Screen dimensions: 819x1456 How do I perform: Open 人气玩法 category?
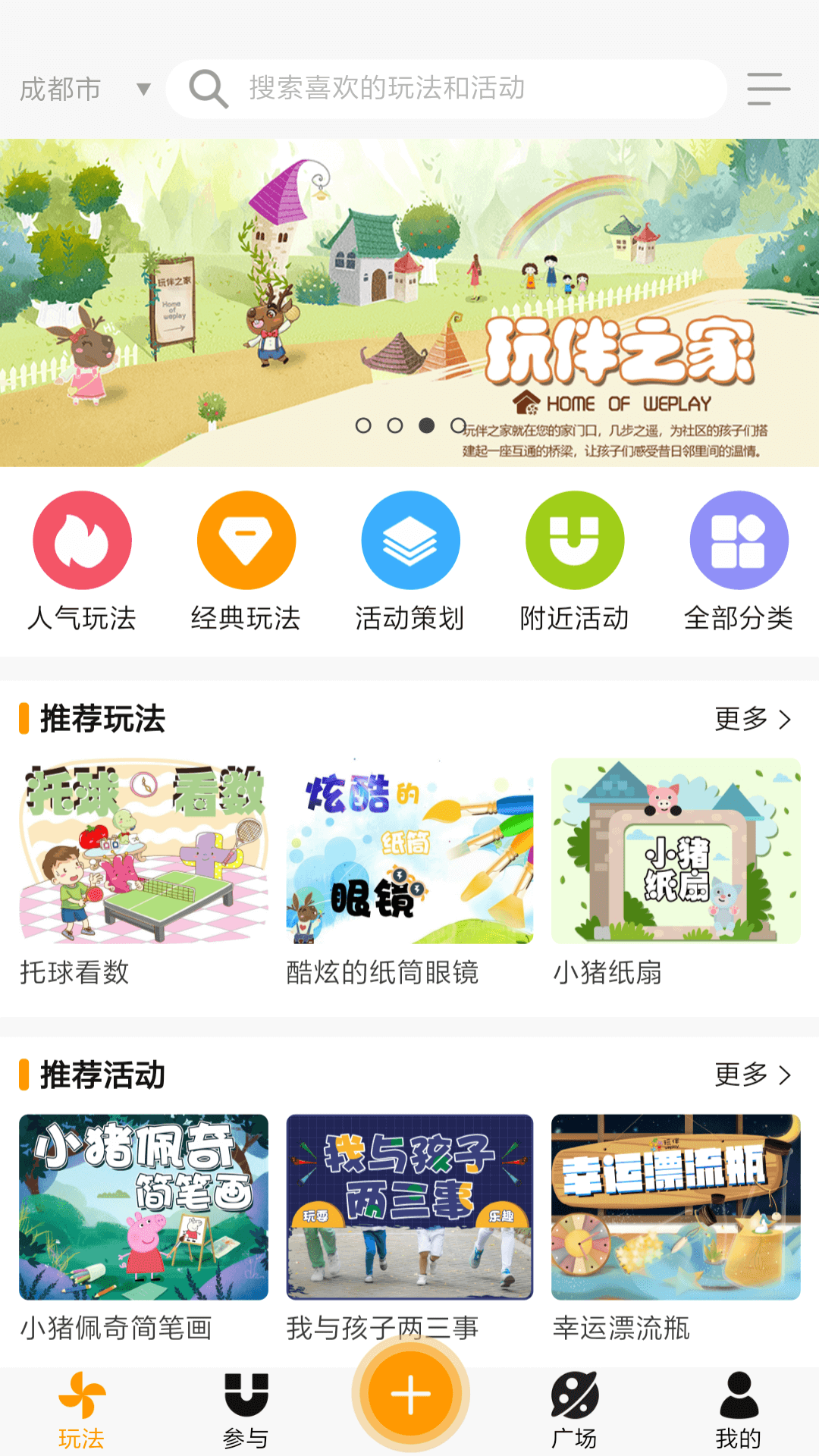point(82,561)
